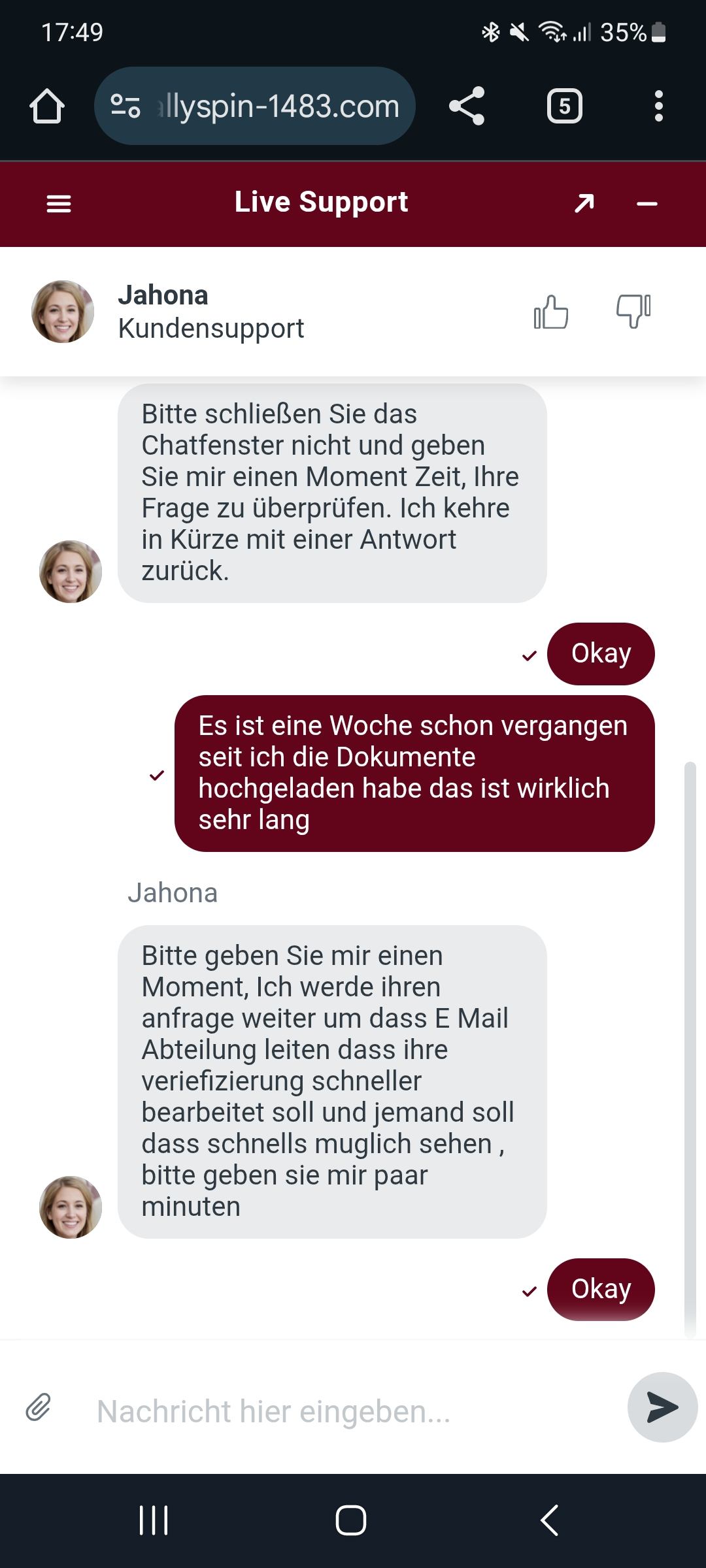Rate Jahona with a thumbs up

tap(551, 312)
